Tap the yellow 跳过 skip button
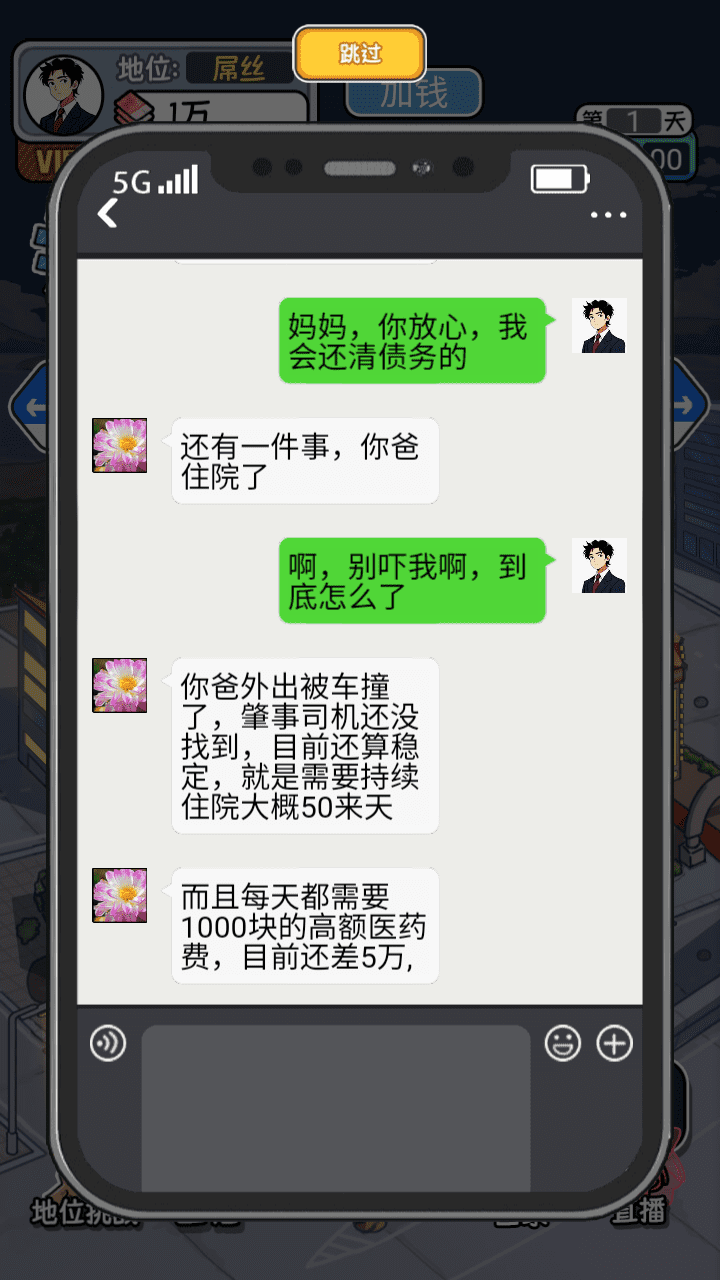This screenshot has height=1280, width=720. coord(360,54)
